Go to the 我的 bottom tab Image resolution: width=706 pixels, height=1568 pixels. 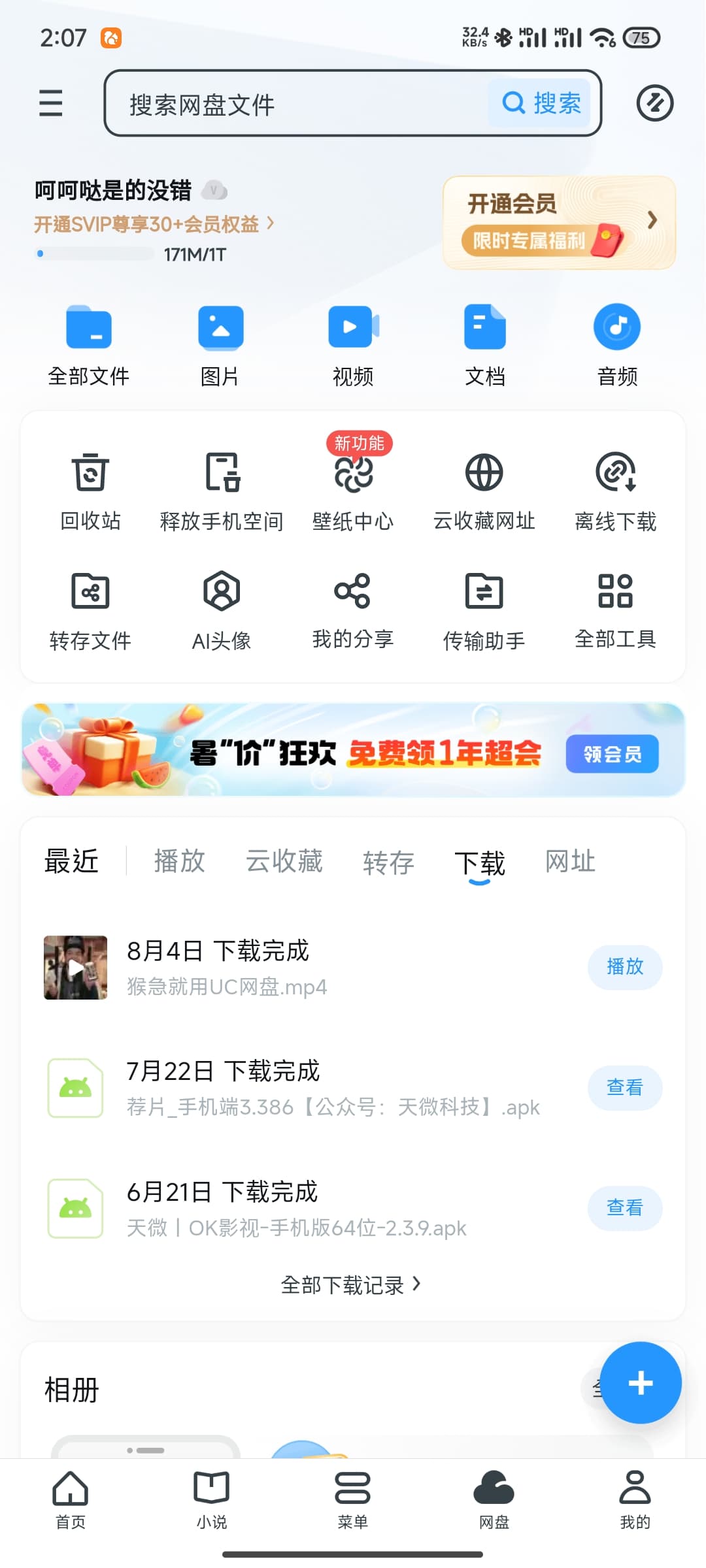[x=635, y=1500]
